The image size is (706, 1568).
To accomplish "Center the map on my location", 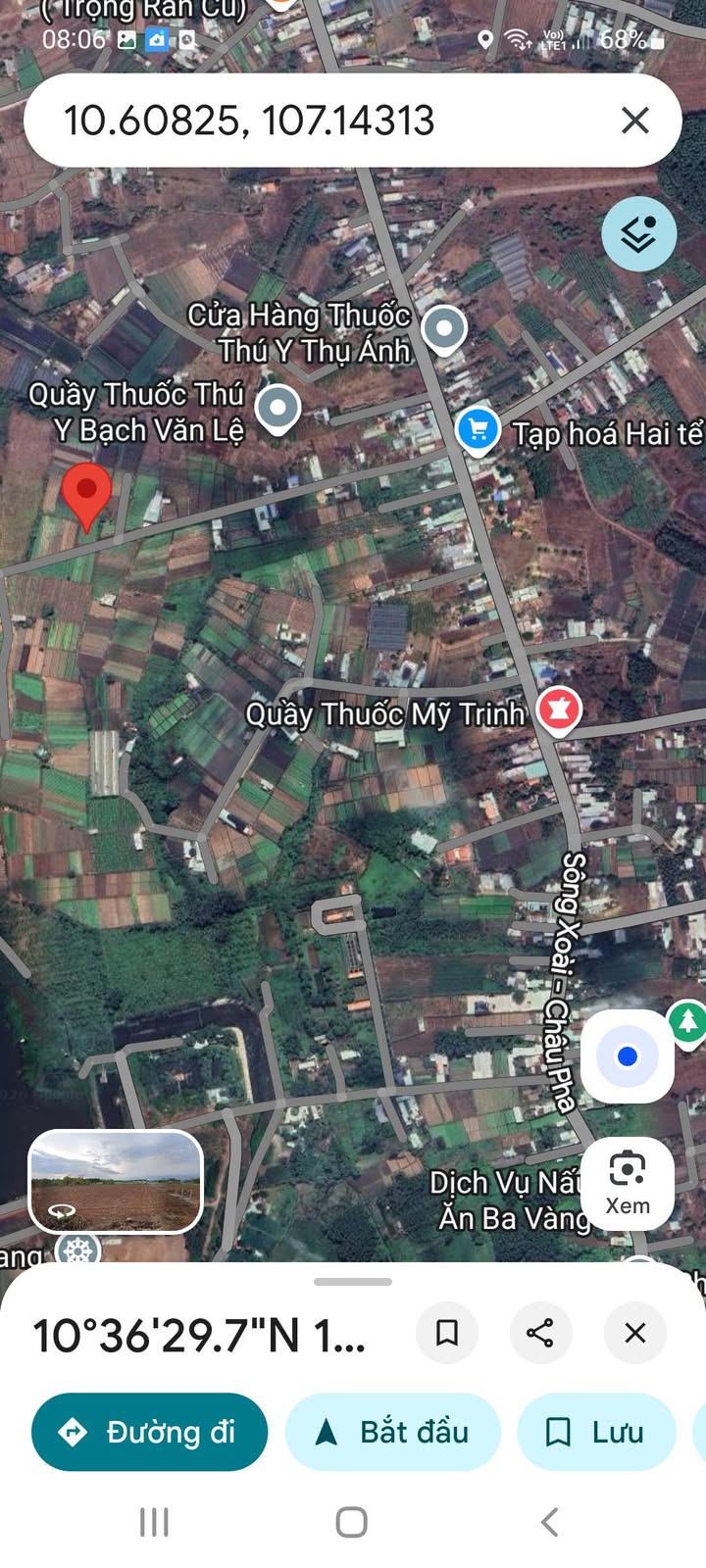I will pos(628,1056).
